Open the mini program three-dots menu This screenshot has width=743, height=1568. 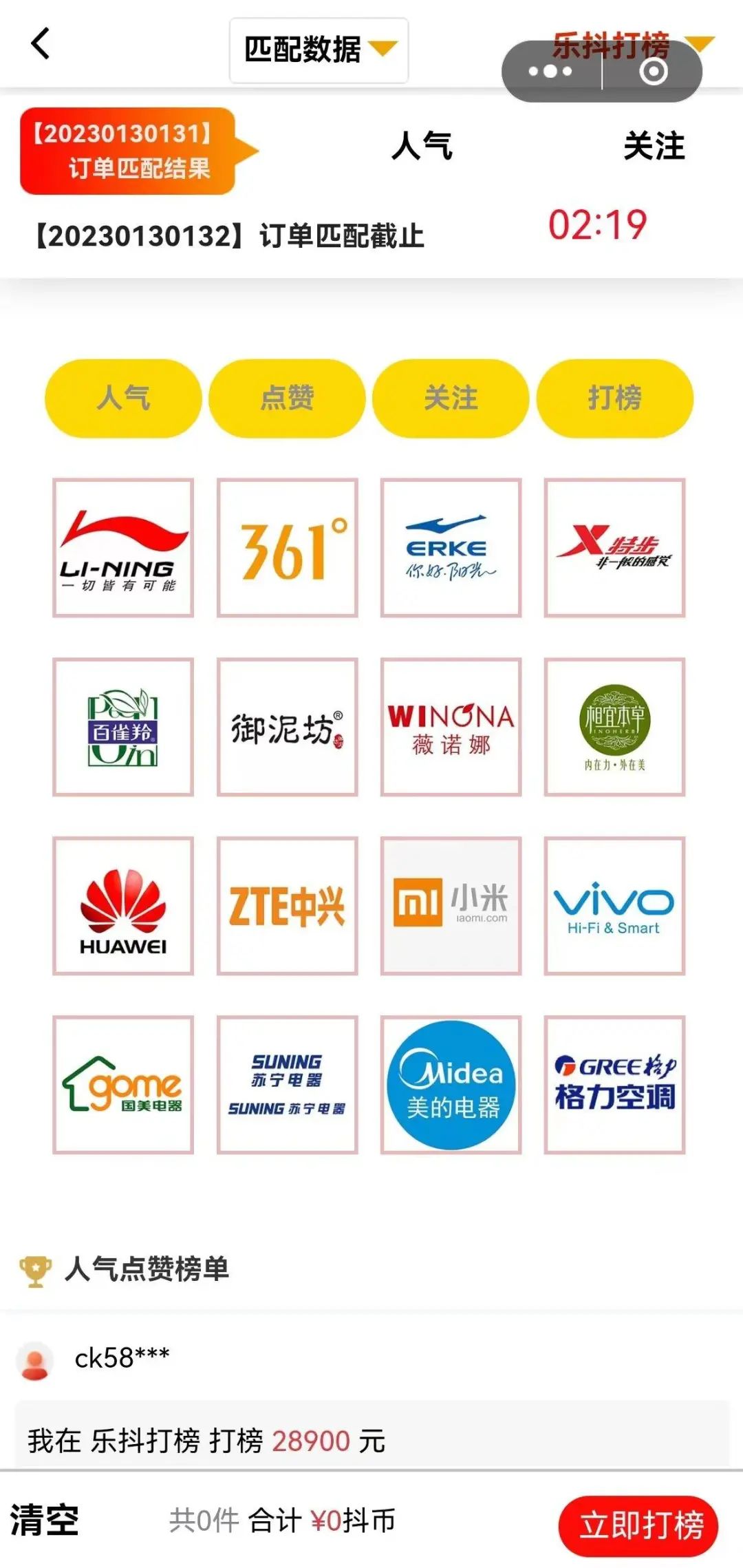[550, 71]
